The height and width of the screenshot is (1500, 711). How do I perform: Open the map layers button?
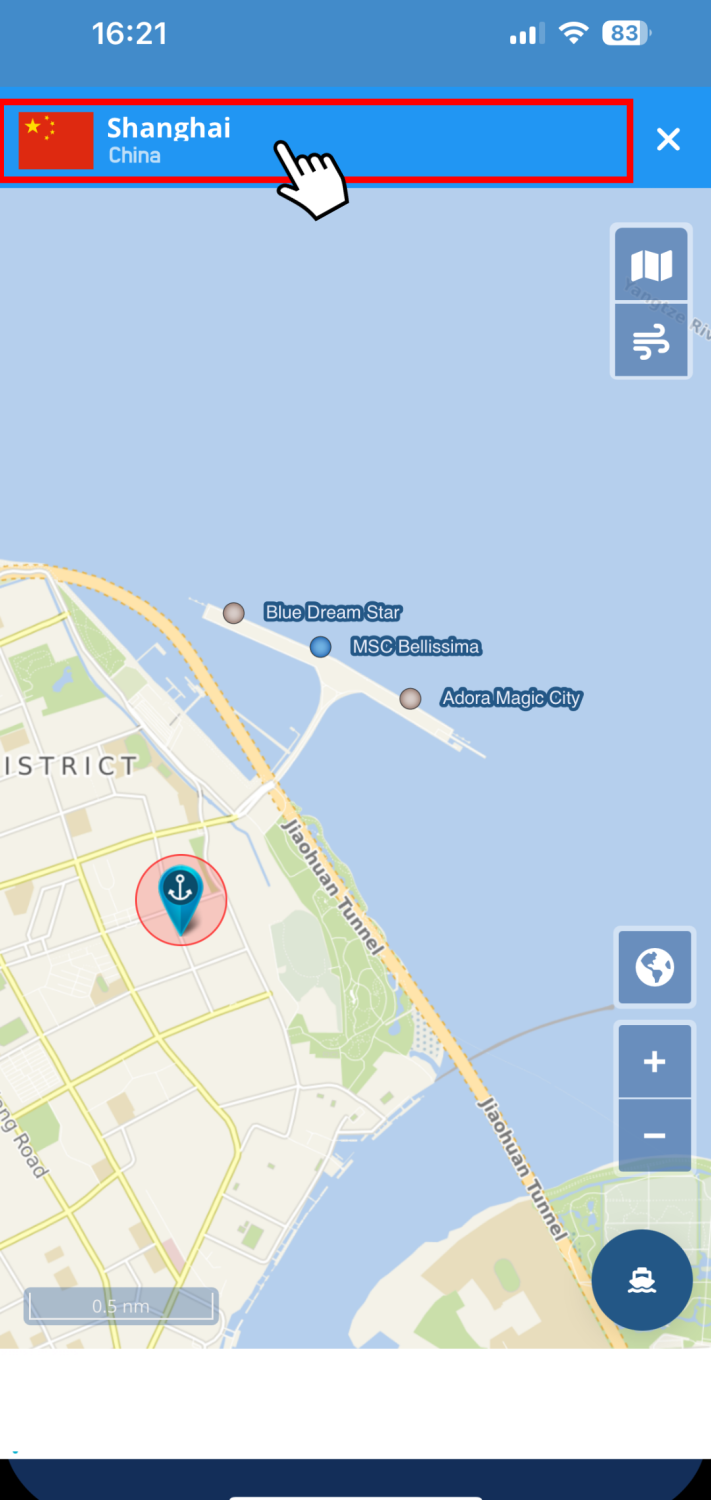coord(651,265)
